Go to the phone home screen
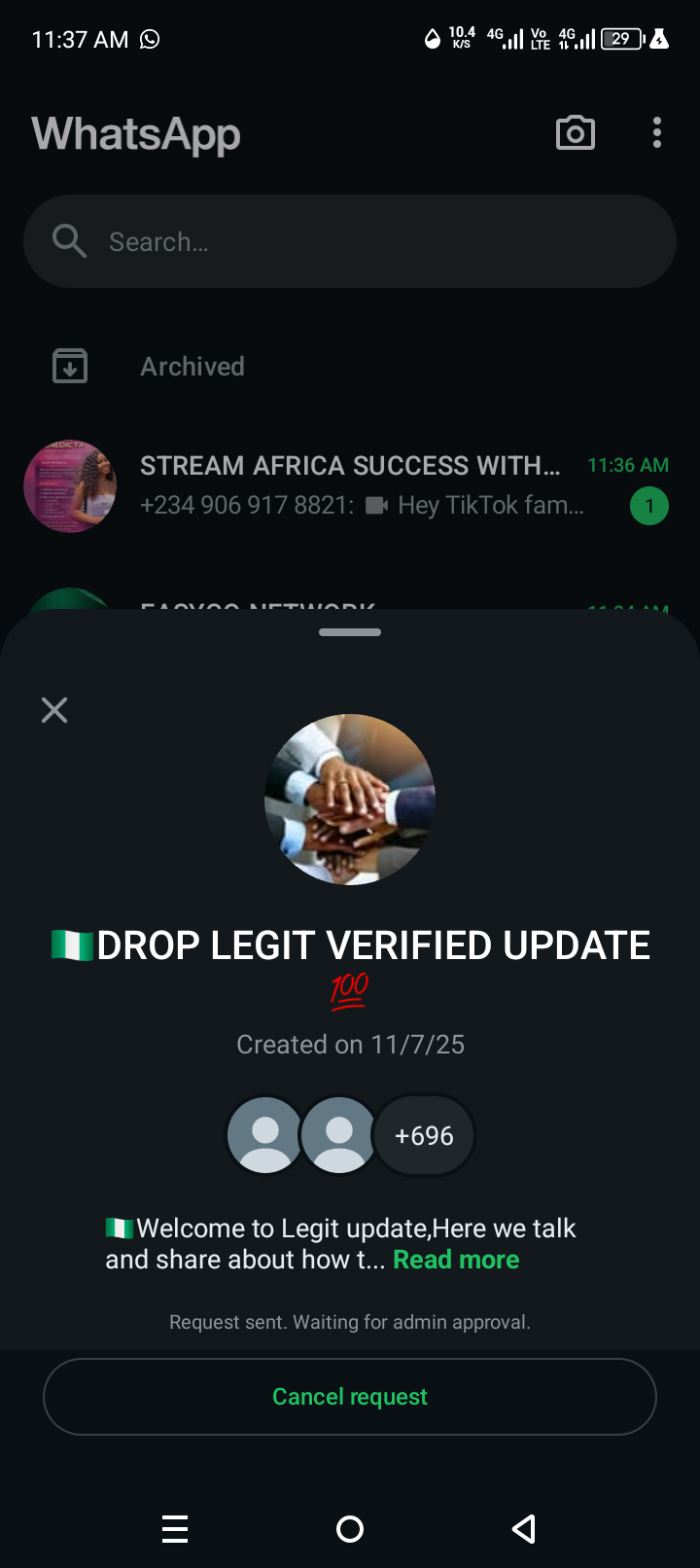This screenshot has width=700, height=1568. [x=350, y=1529]
